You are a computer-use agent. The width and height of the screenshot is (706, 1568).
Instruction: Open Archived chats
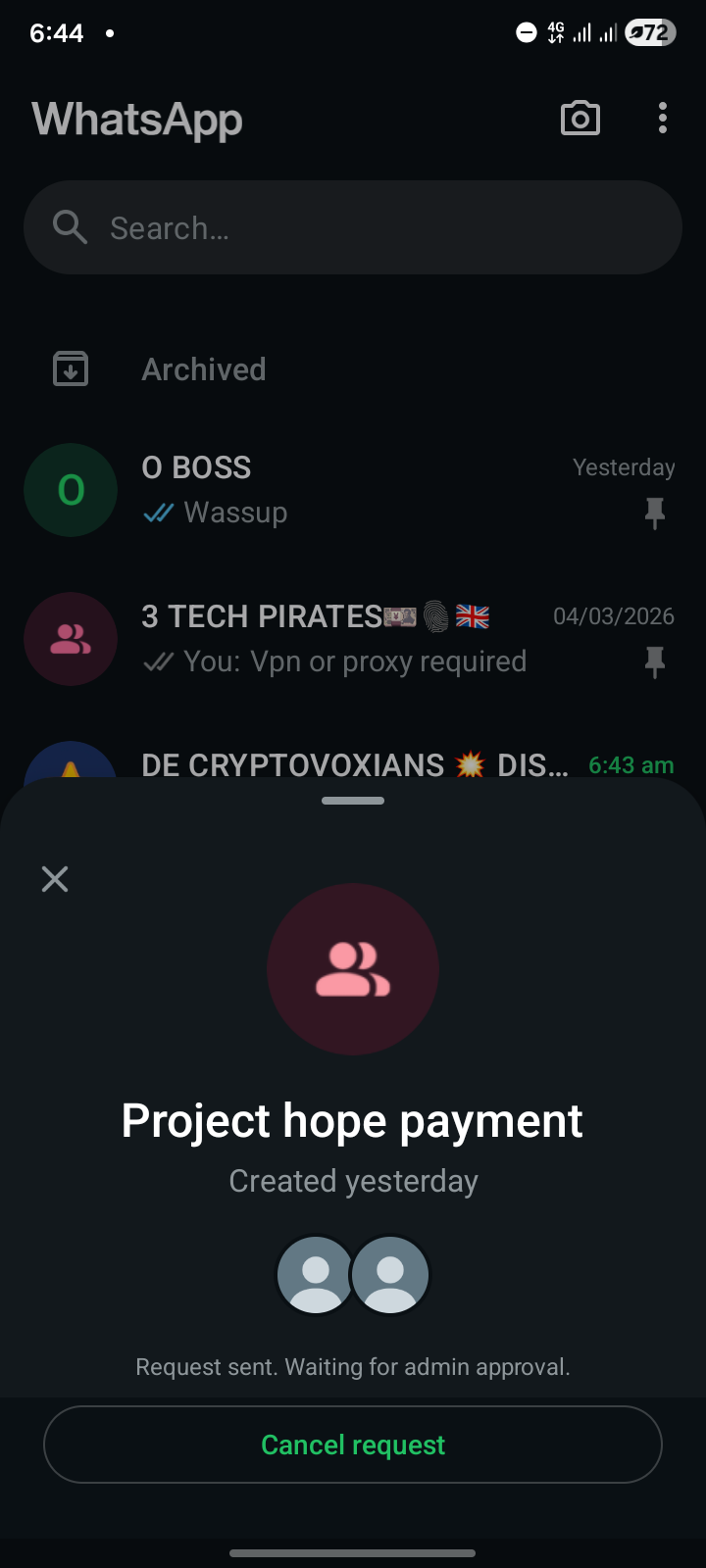click(204, 369)
